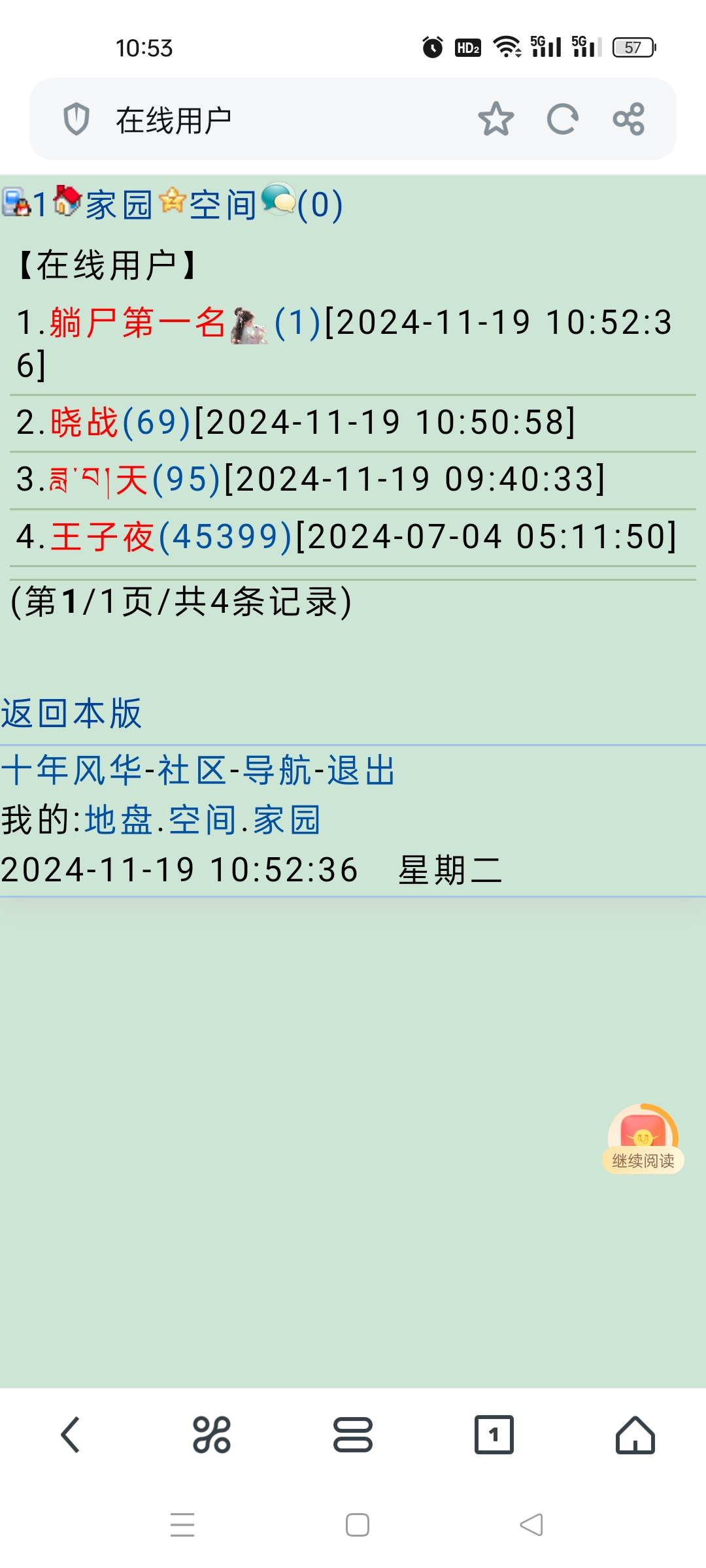Tap the shield security icon in the address bar
The width and height of the screenshot is (706, 1568).
78,119
